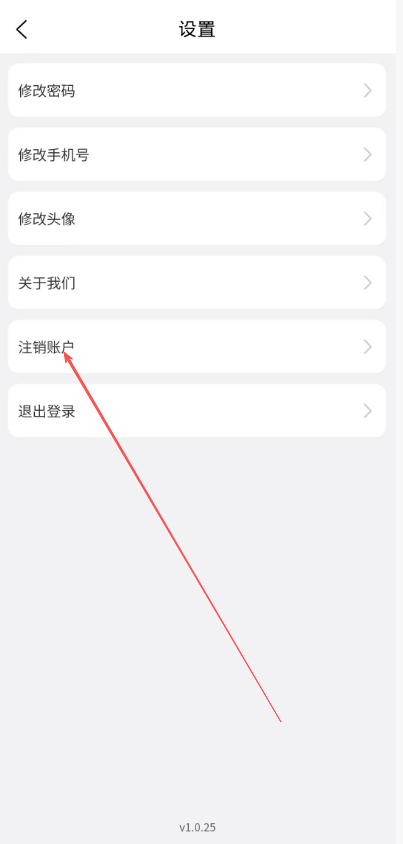Go back using the top-left arrow

22,29
